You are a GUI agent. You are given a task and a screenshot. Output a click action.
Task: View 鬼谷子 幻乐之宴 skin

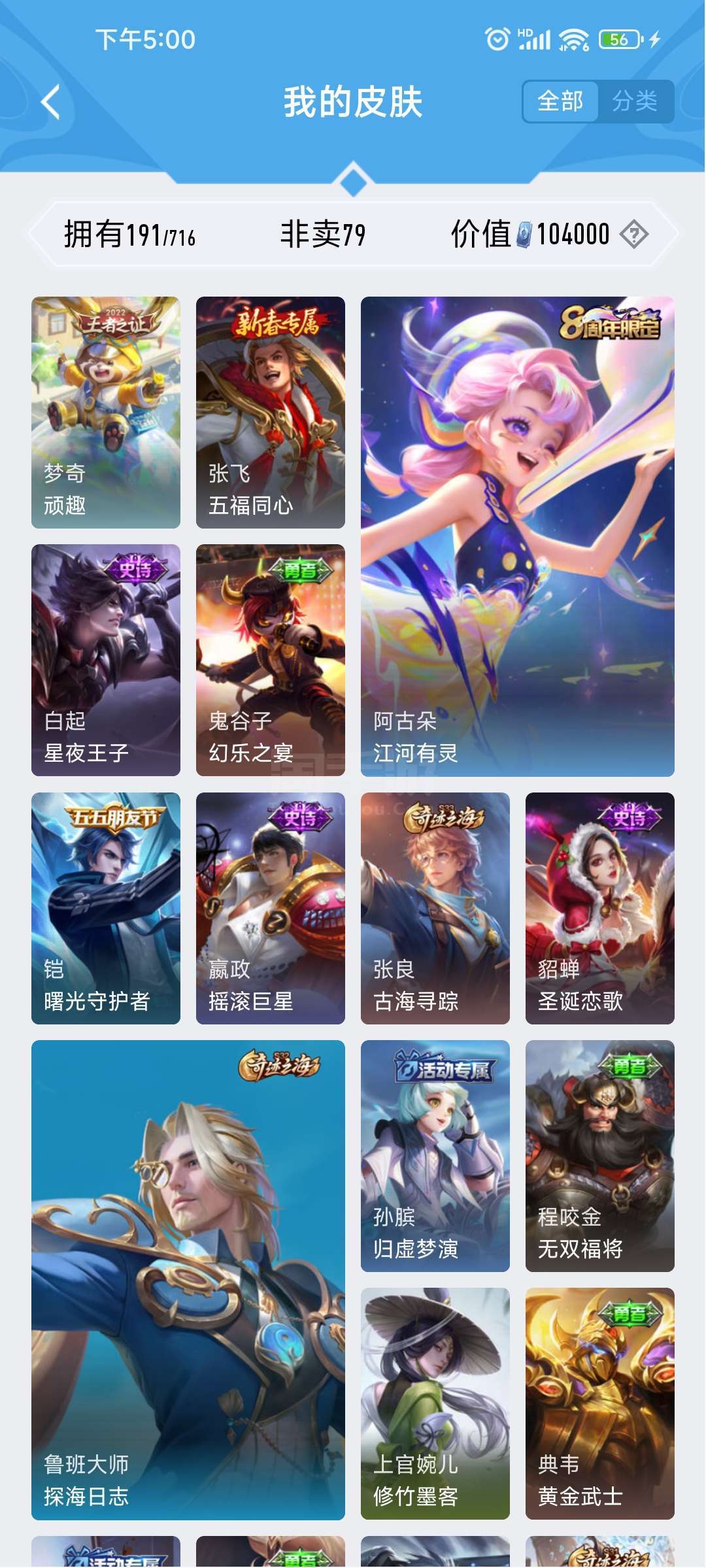[x=271, y=660]
